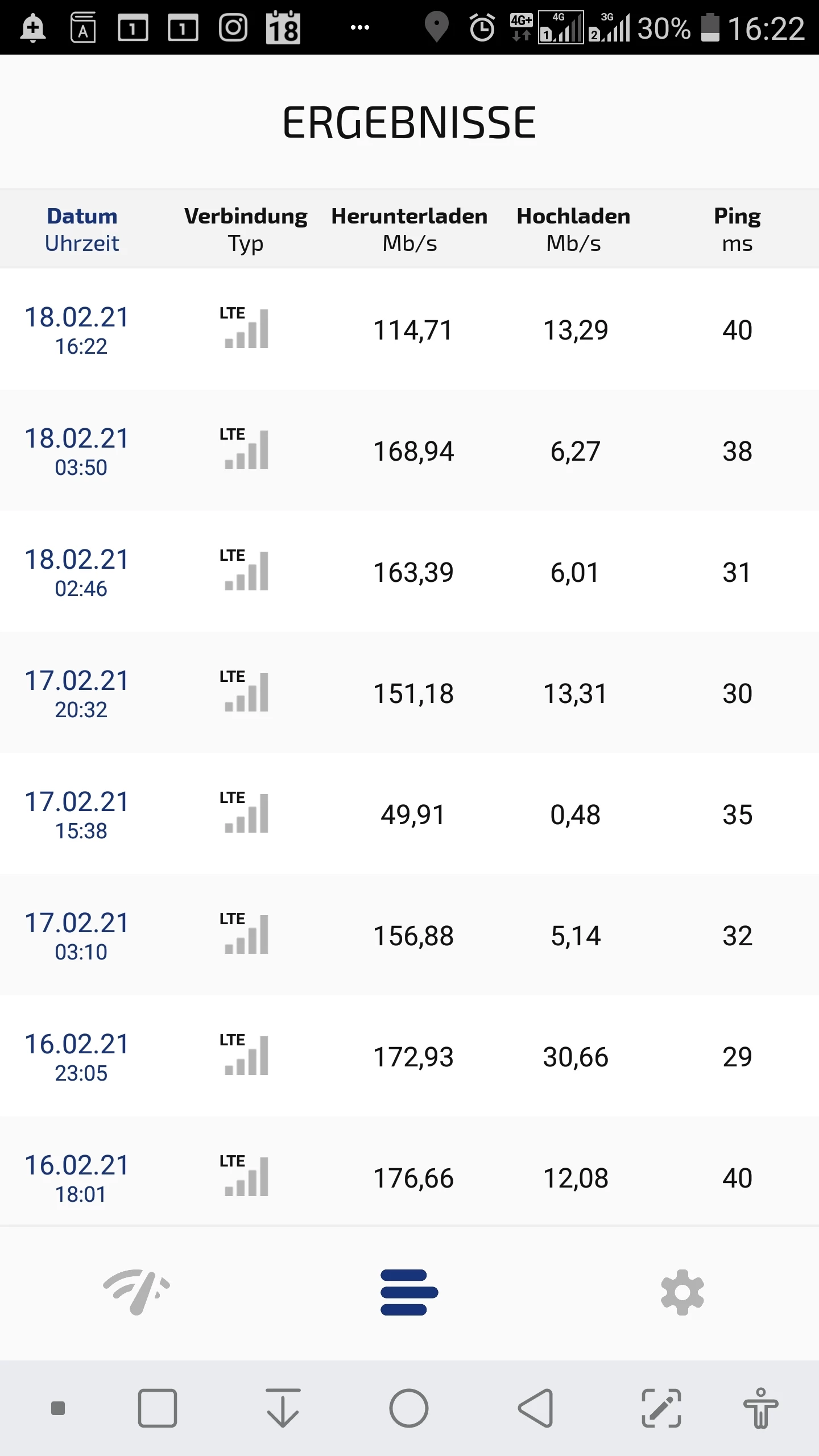Go back using the system back button
The width and height of the screenshot is (819, 1456).
(x=535, y=1408)
